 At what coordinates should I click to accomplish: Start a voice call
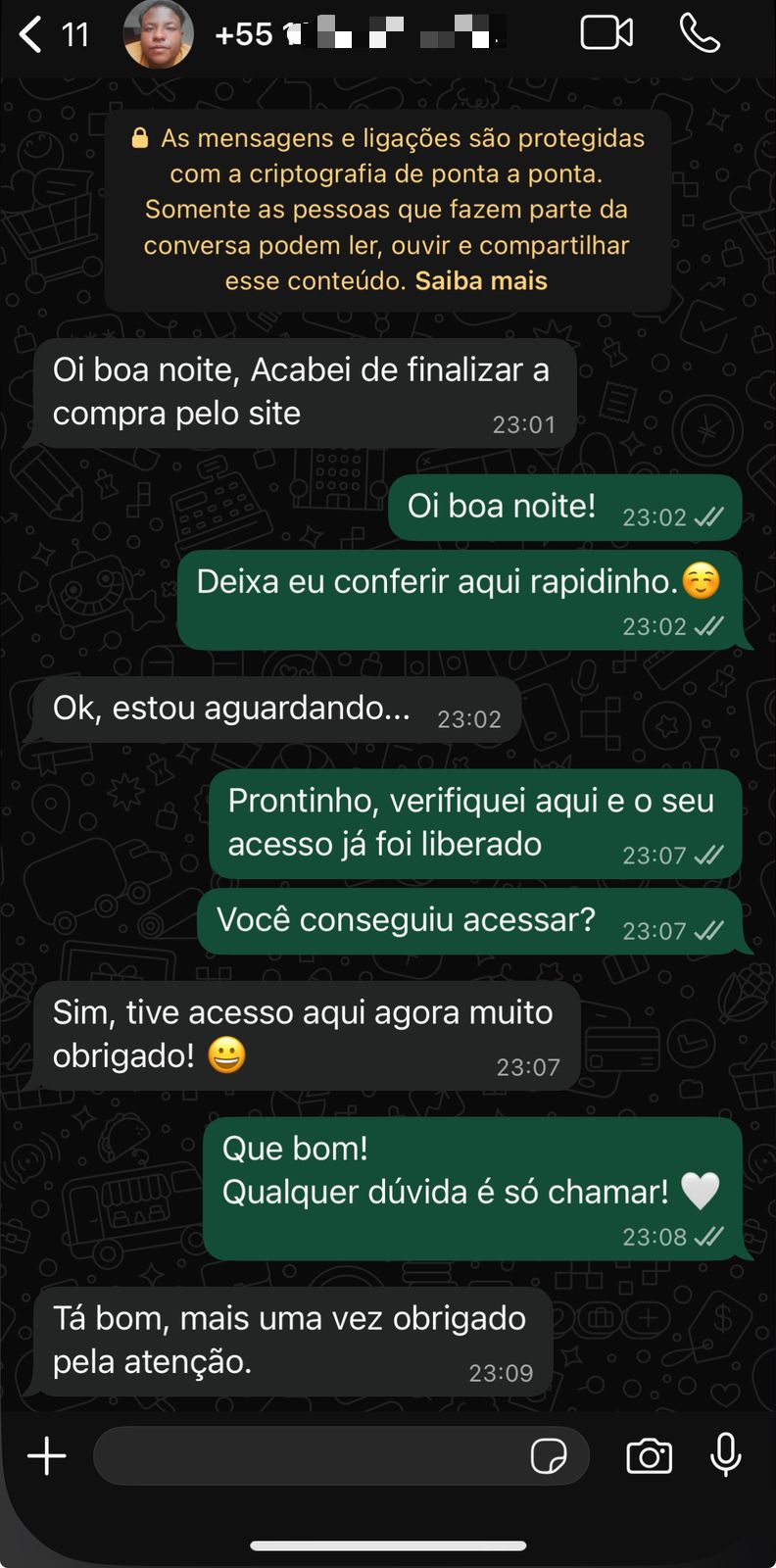pos(700,32)
